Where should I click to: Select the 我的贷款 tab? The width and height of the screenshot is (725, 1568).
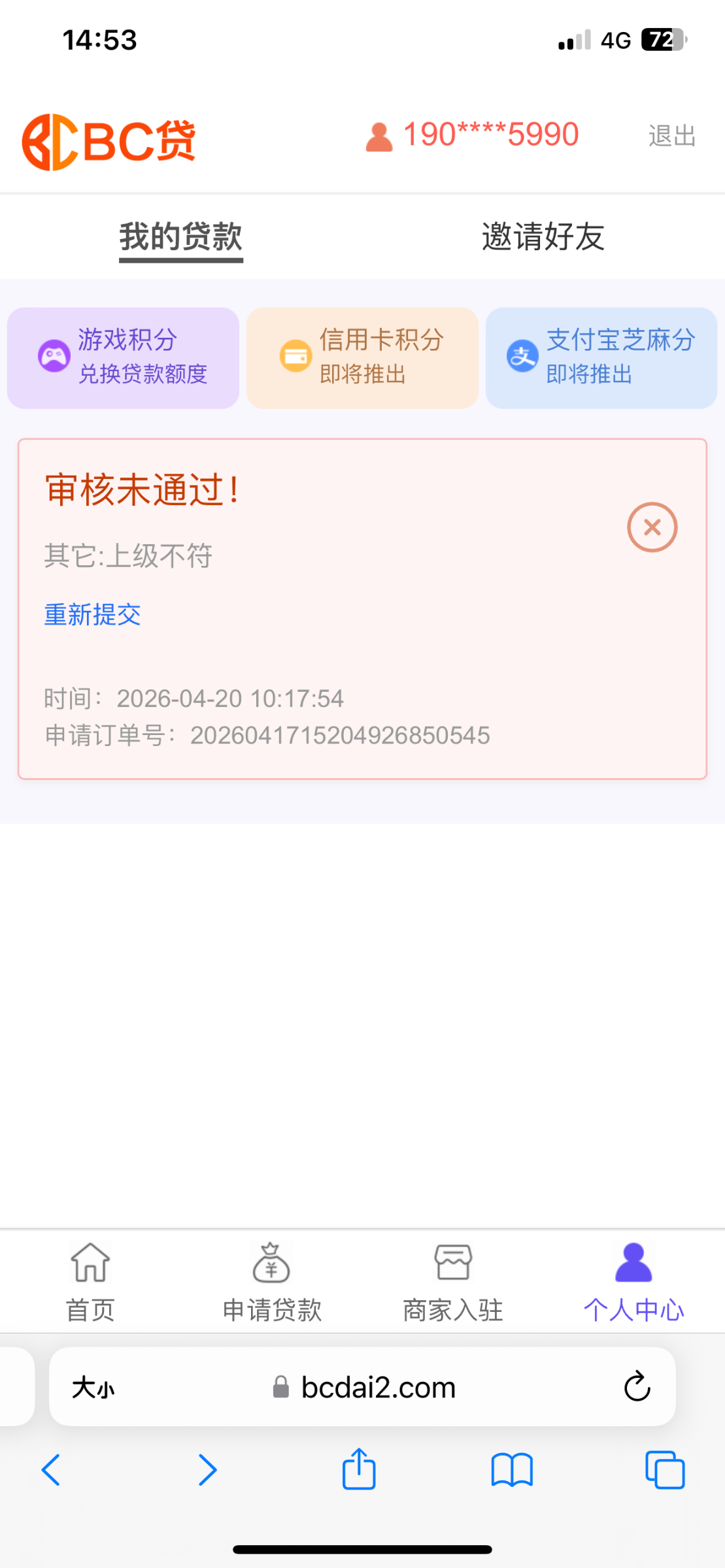pyautogui.click(x=181, y=237)
